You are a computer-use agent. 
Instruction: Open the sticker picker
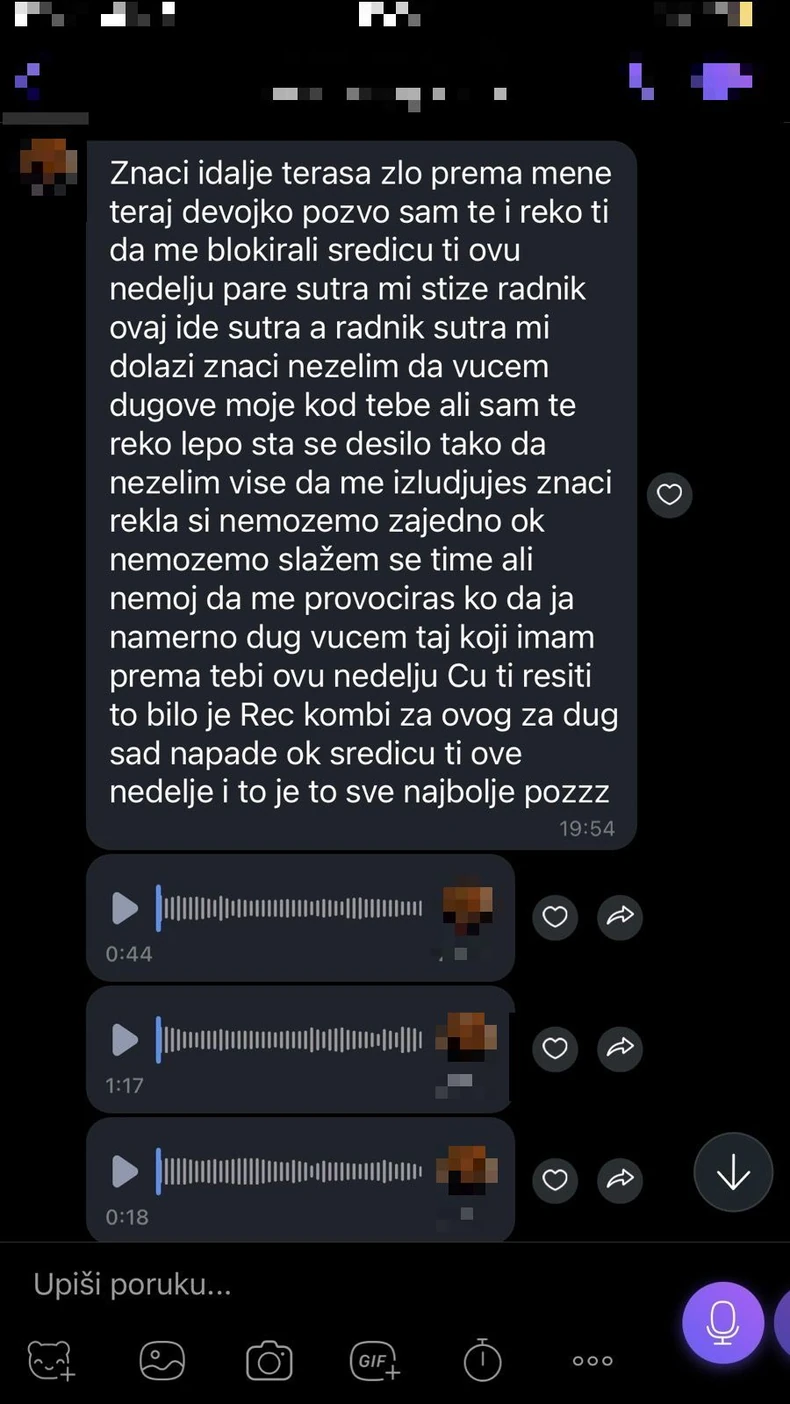[50, 1360]
